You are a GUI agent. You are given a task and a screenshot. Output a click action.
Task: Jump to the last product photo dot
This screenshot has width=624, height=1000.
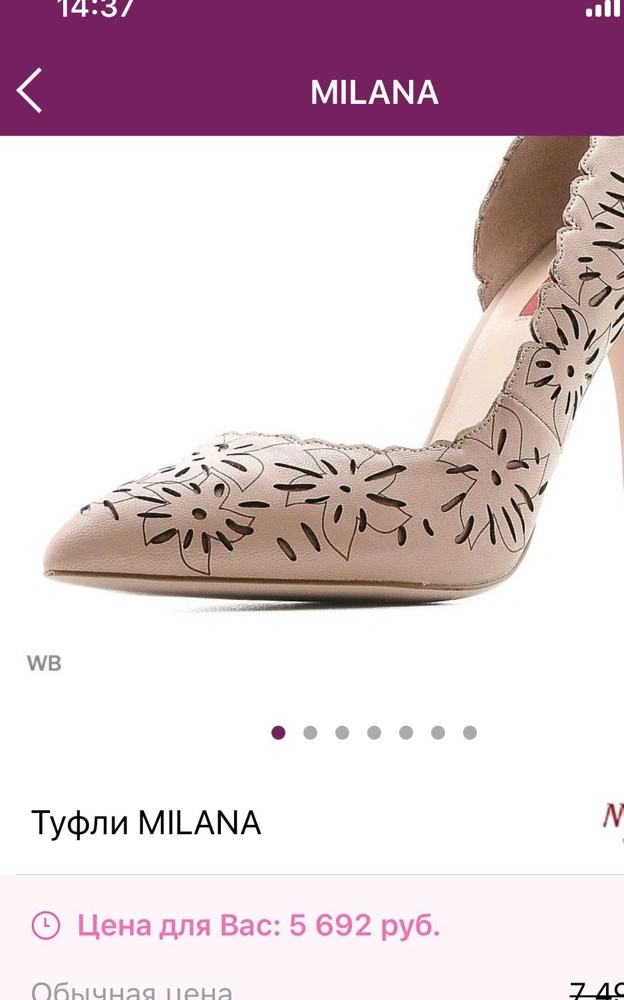(x=470, y=733)
